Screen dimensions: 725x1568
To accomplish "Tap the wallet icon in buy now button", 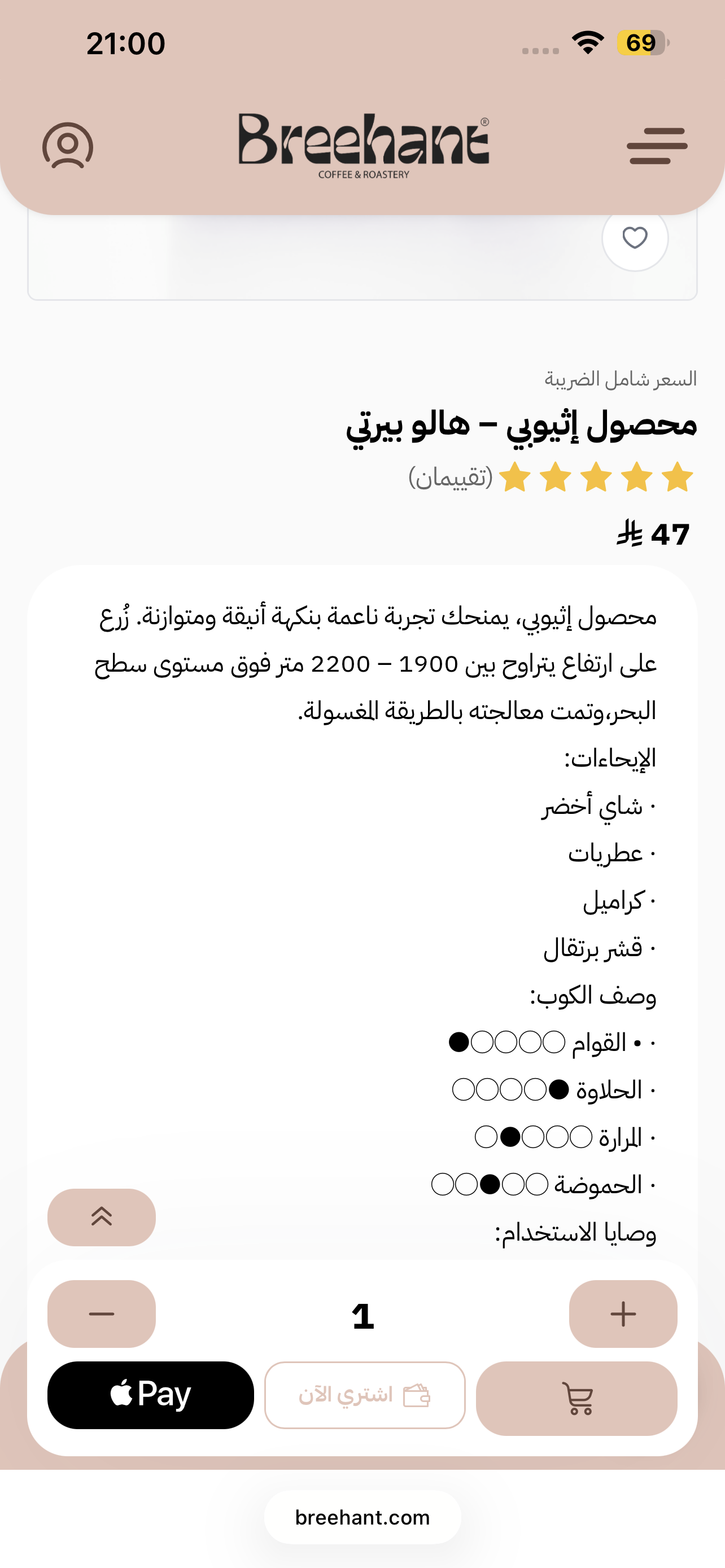I will coord(418,1395).
